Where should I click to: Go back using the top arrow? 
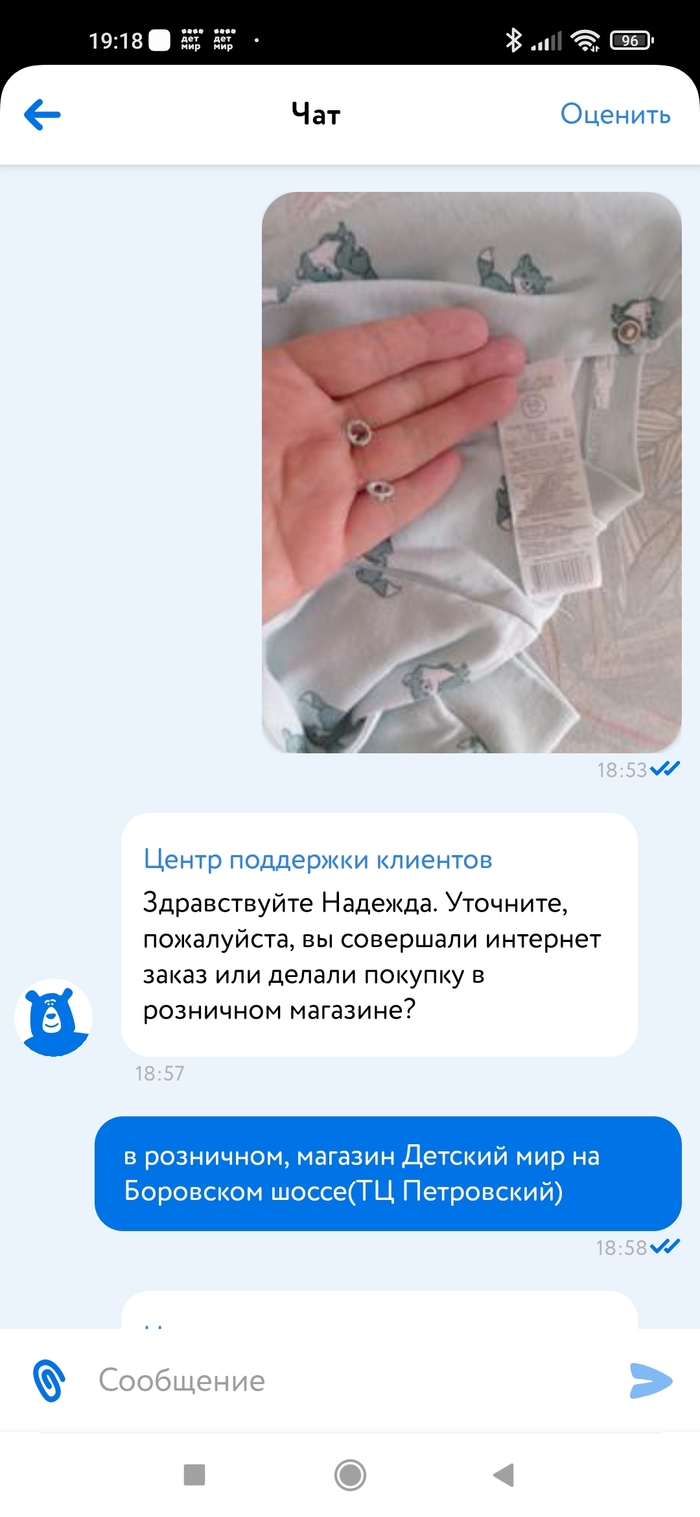click(x=42, y=115)
